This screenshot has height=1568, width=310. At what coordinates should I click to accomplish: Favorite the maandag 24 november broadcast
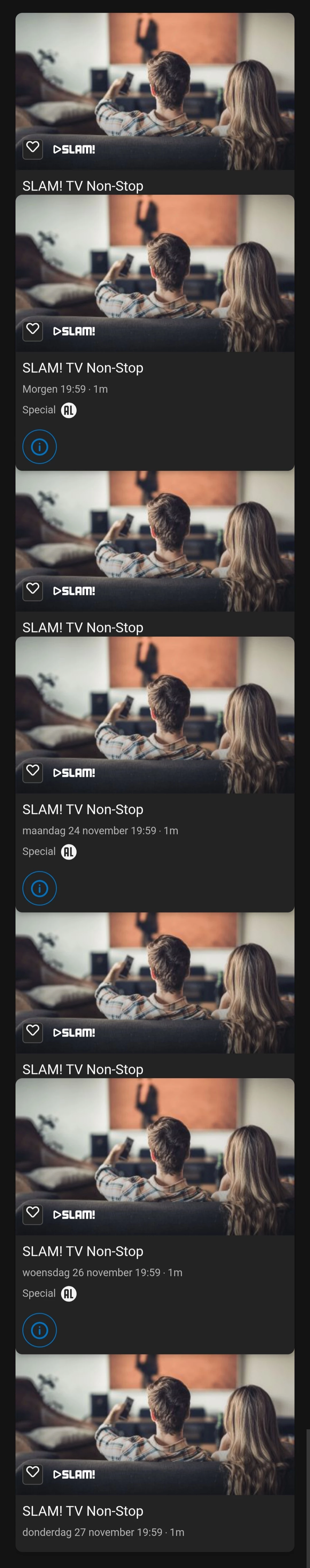pos(33,771)
